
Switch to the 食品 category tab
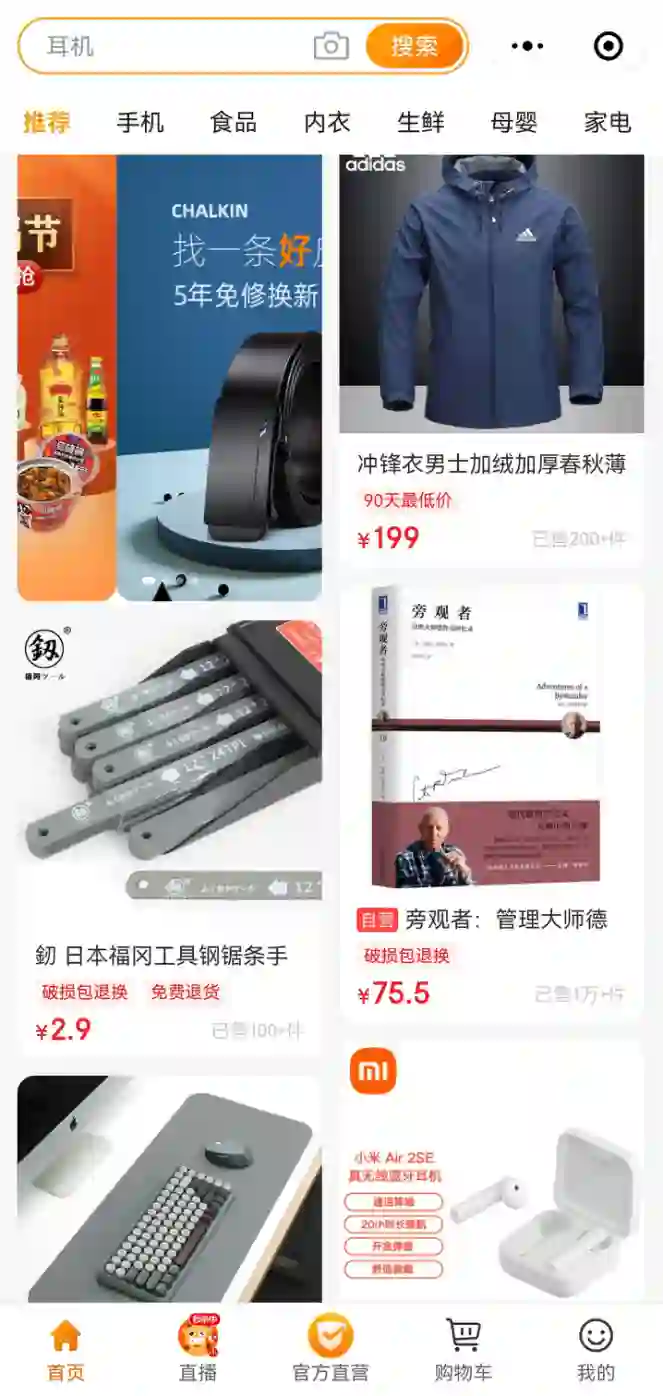233,123
